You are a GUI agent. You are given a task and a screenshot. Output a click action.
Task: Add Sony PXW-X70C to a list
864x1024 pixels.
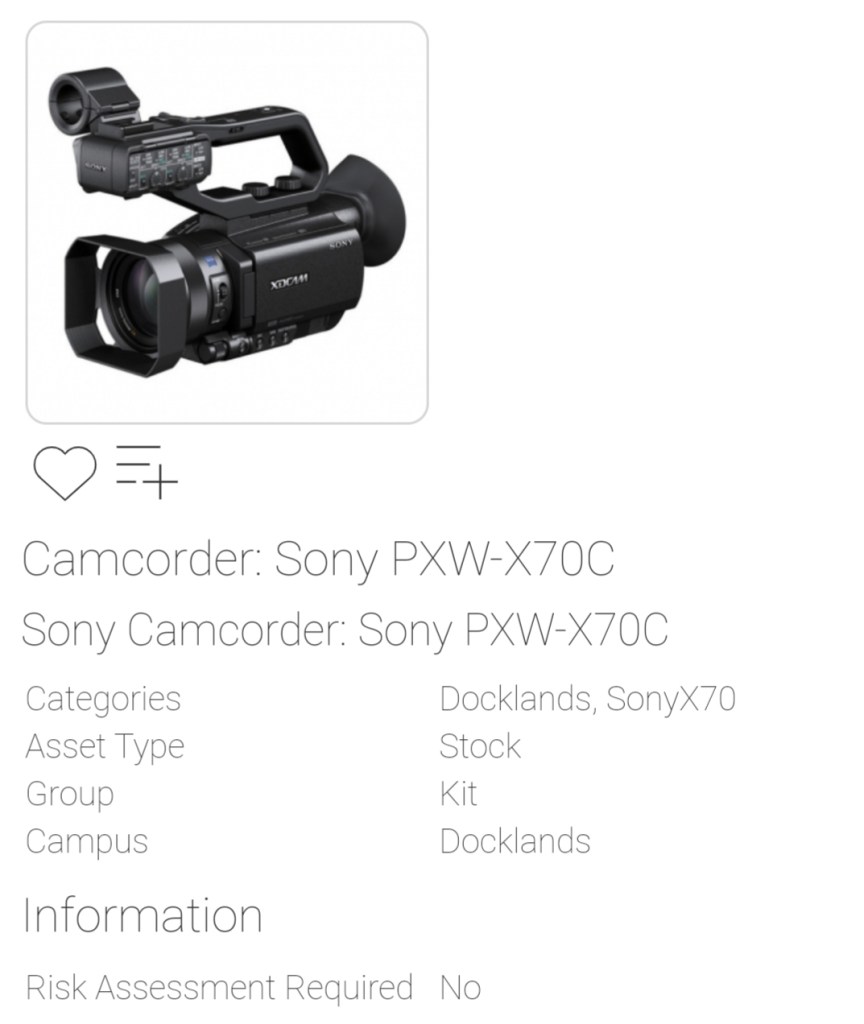[x=146, y=470]
